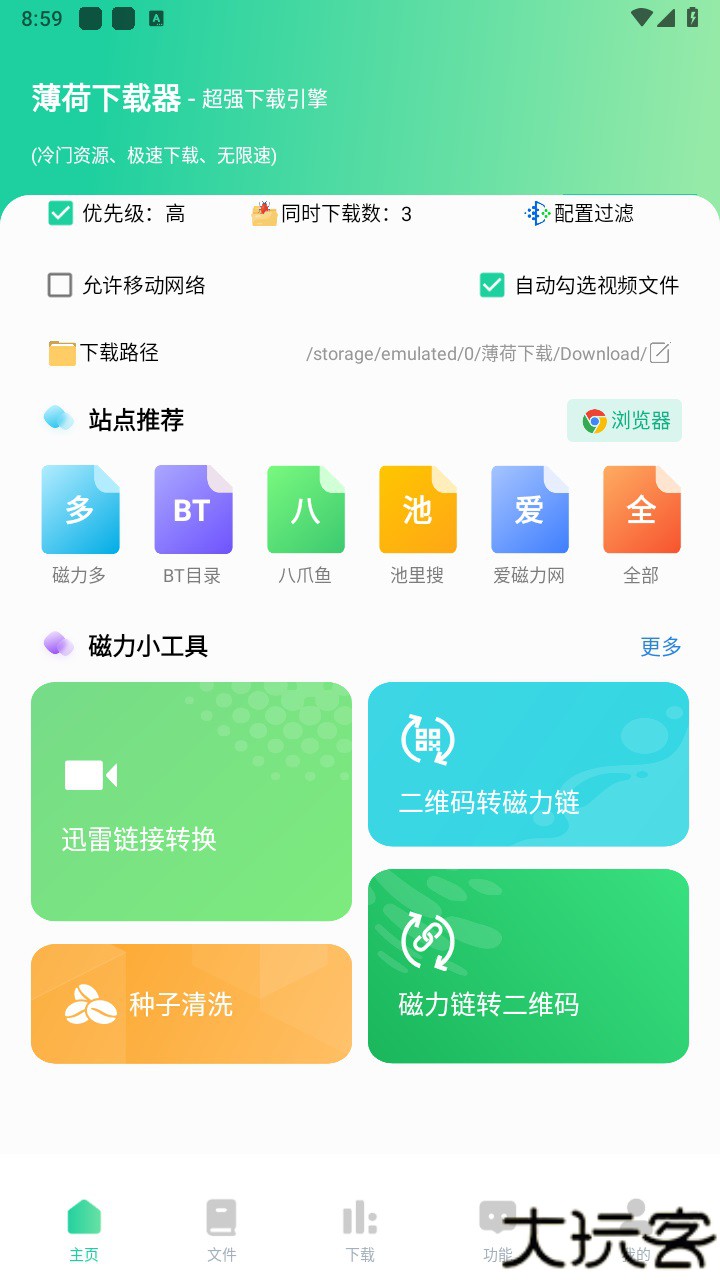The width and height of the screenshot is (720, 1280).
Task: Open the 八爪鱼 site shortcut
Action: pyautogui.click(x=304, y=509)
